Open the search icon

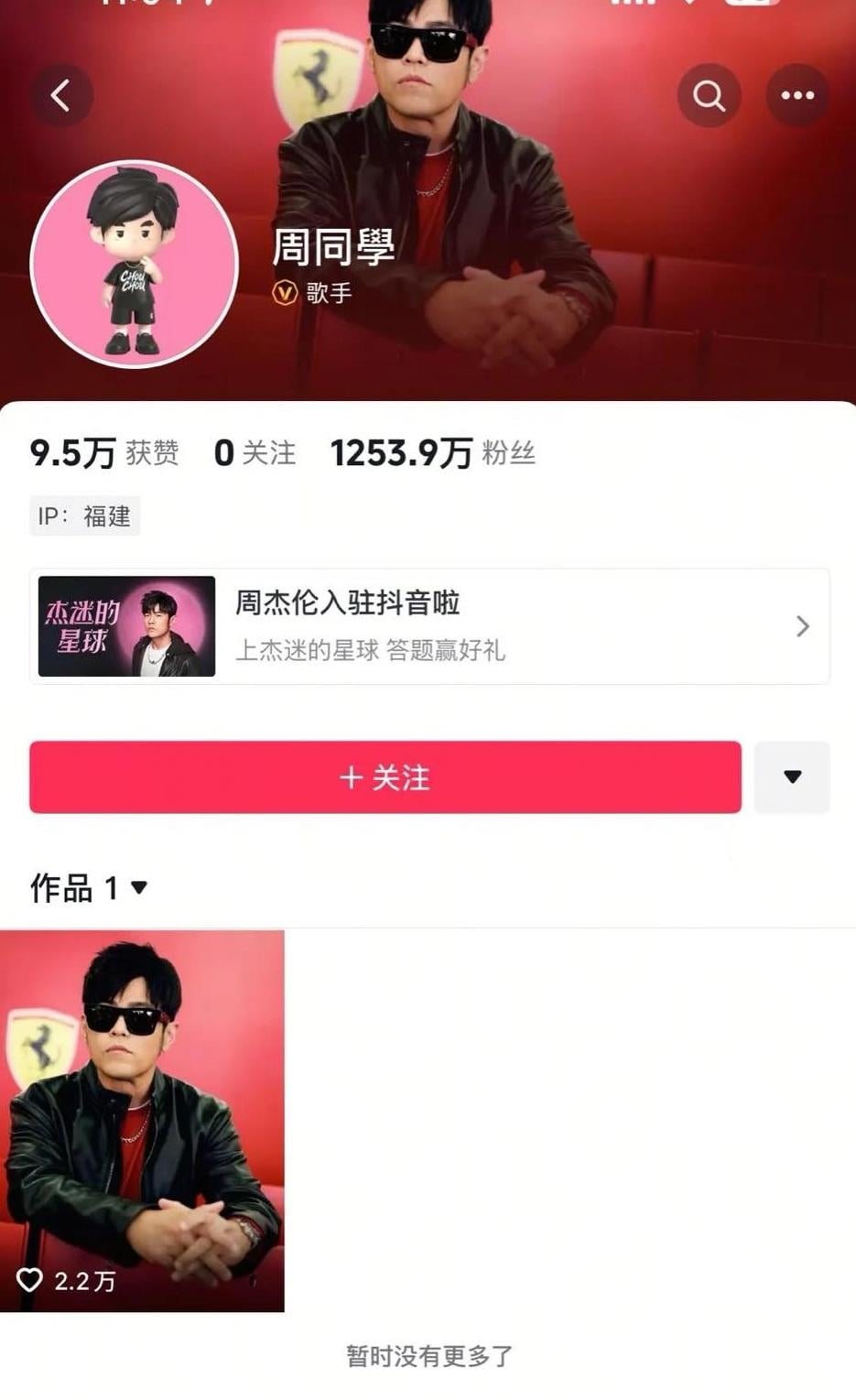point(708,95)
